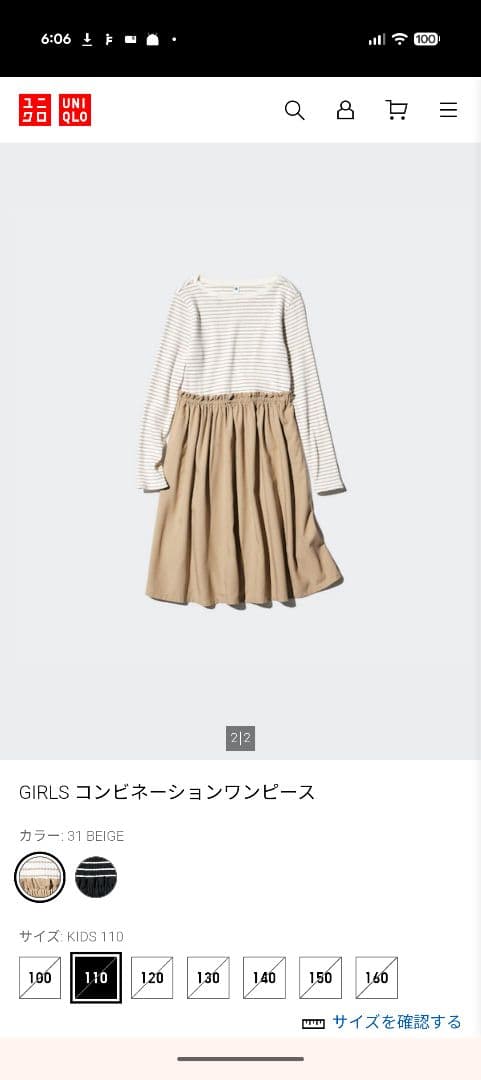Viewport: 481px width, 1080px height.
Task: Choose size 100
Action: point(40,977)
